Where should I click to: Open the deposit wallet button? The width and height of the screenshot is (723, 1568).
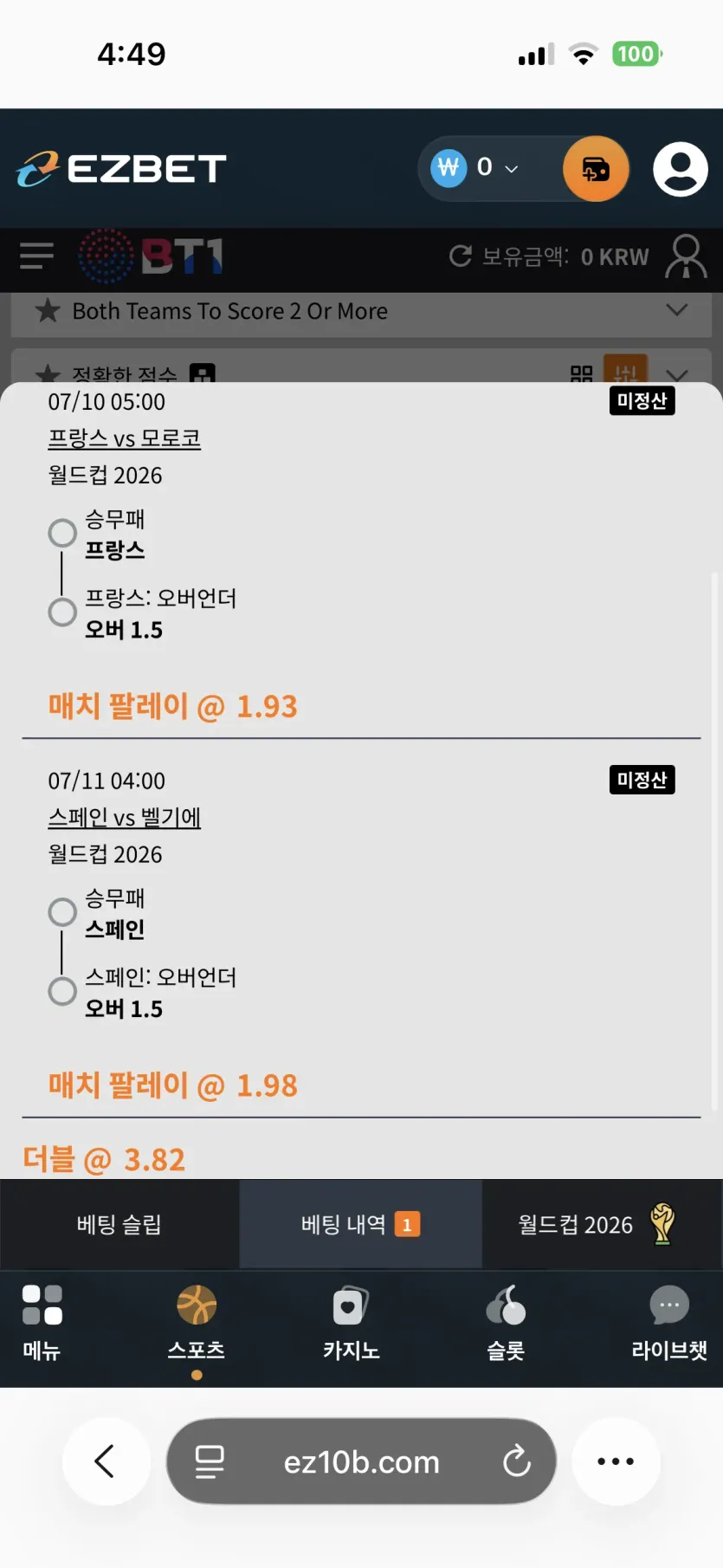click(x=596, y=169)
